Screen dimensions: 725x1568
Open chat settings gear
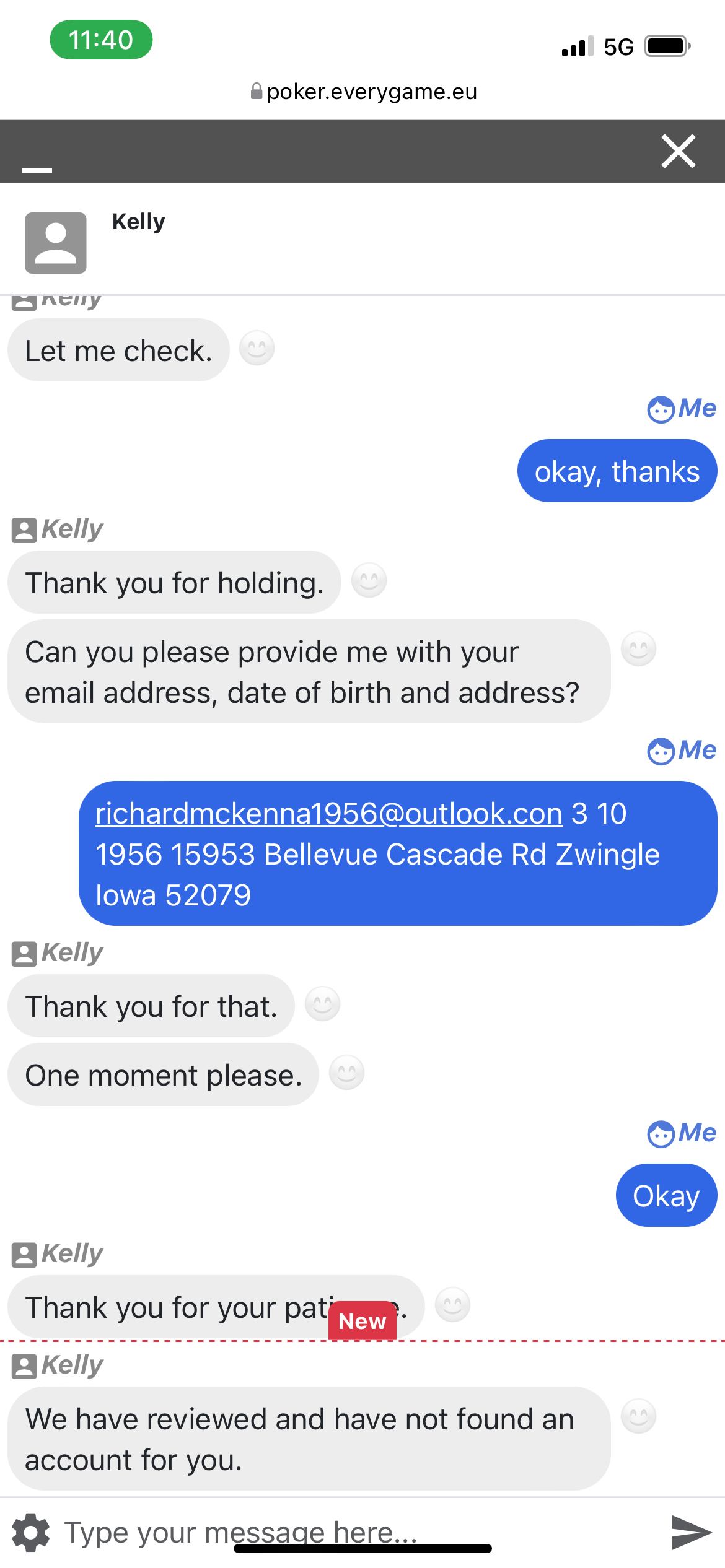pos(31,1532)
